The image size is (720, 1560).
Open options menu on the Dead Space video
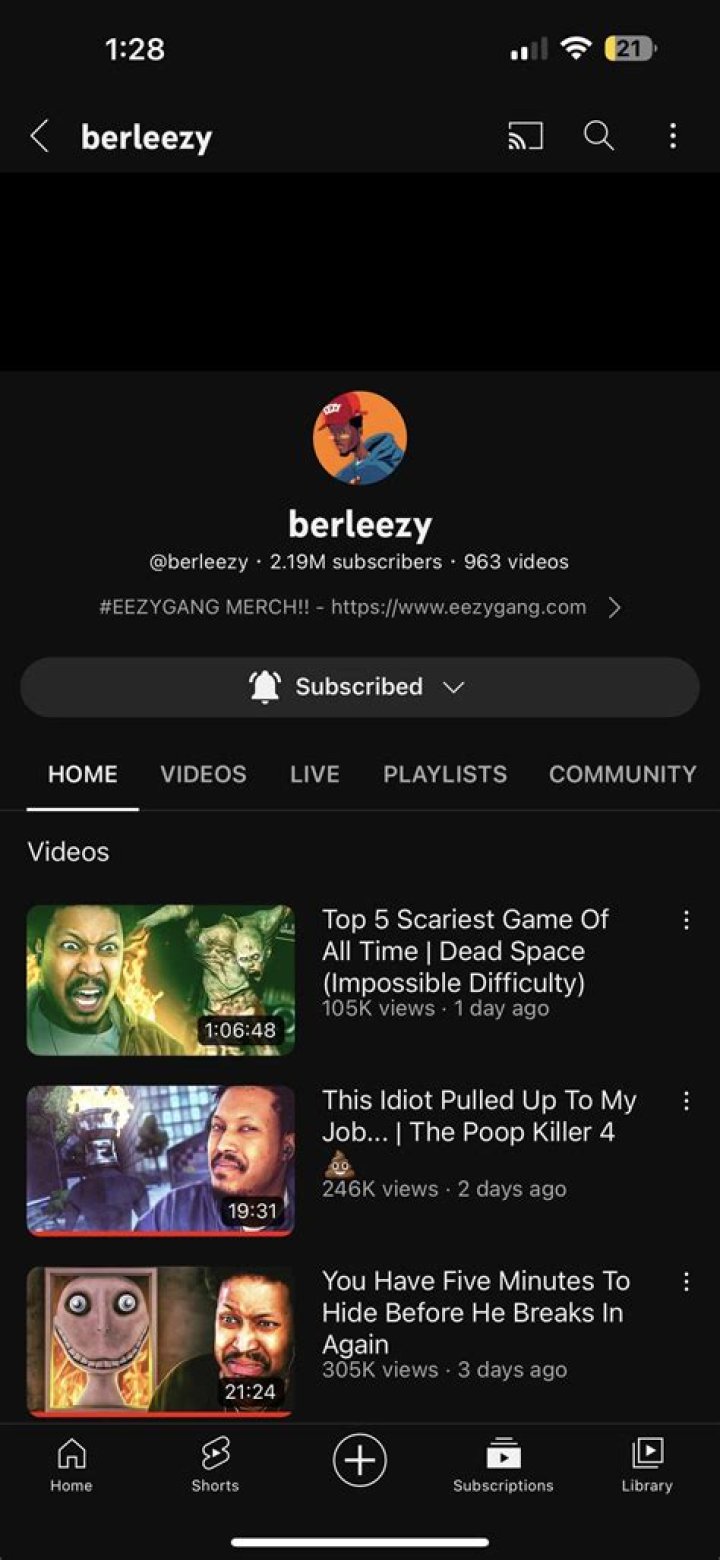[x=686, y=919]
